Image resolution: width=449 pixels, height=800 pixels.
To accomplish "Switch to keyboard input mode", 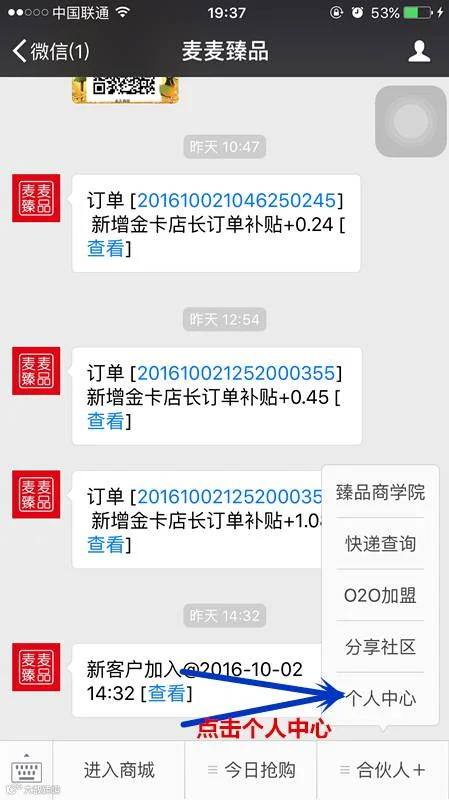I will click(x=26, y=770).
